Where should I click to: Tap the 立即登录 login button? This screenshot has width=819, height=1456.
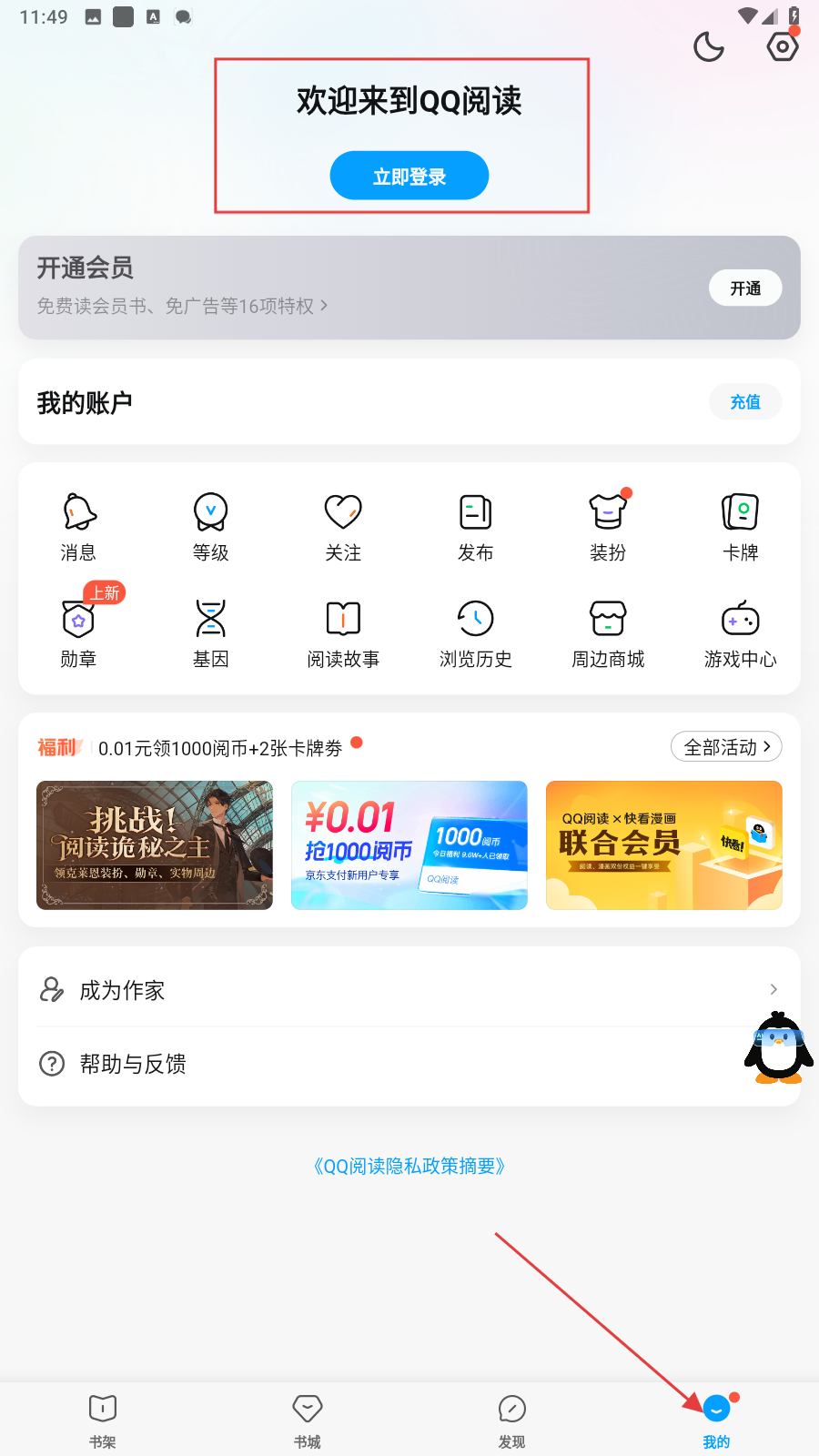[409, 176]
